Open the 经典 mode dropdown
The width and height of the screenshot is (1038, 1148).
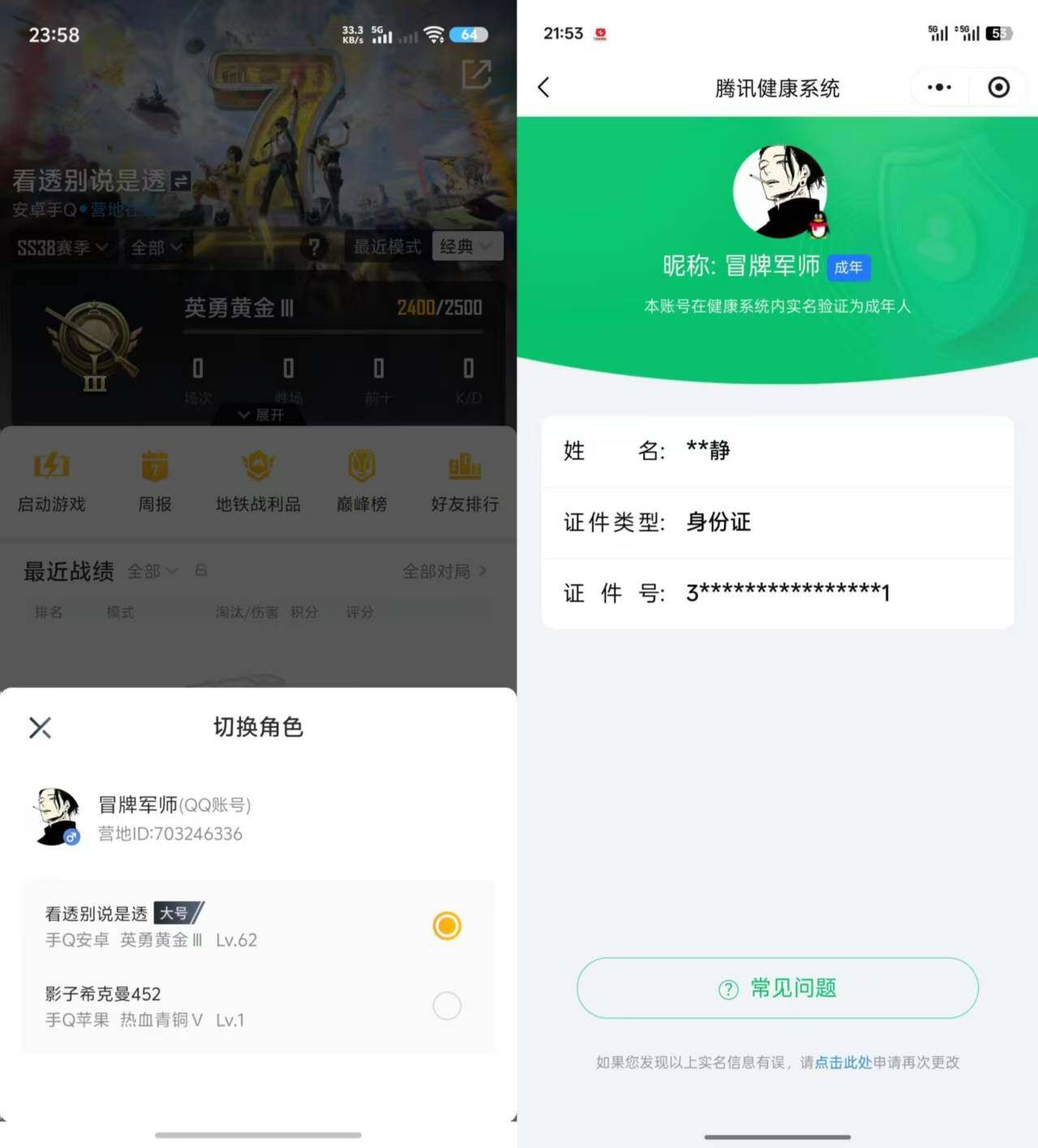click(467, 248)
